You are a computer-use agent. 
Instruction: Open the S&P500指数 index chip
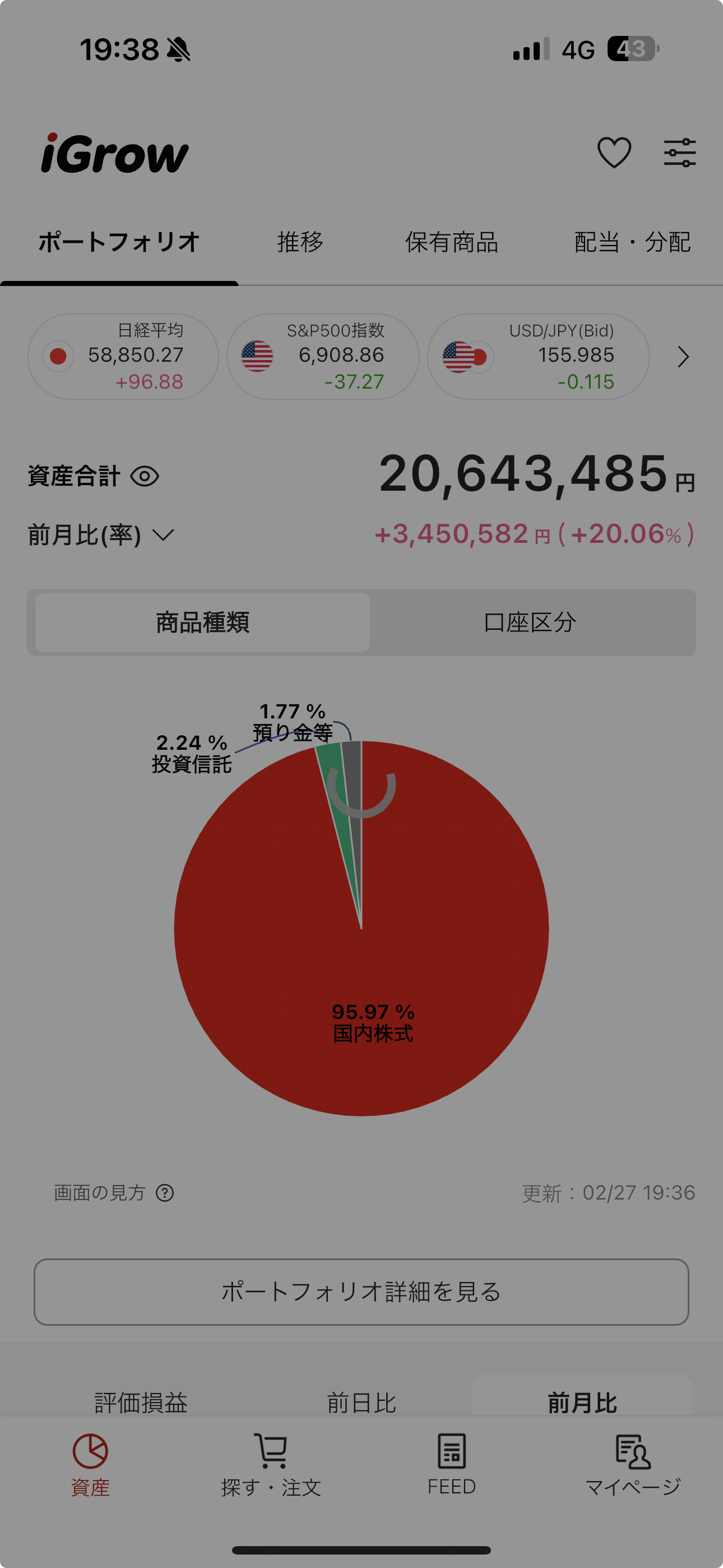(323, 357)
